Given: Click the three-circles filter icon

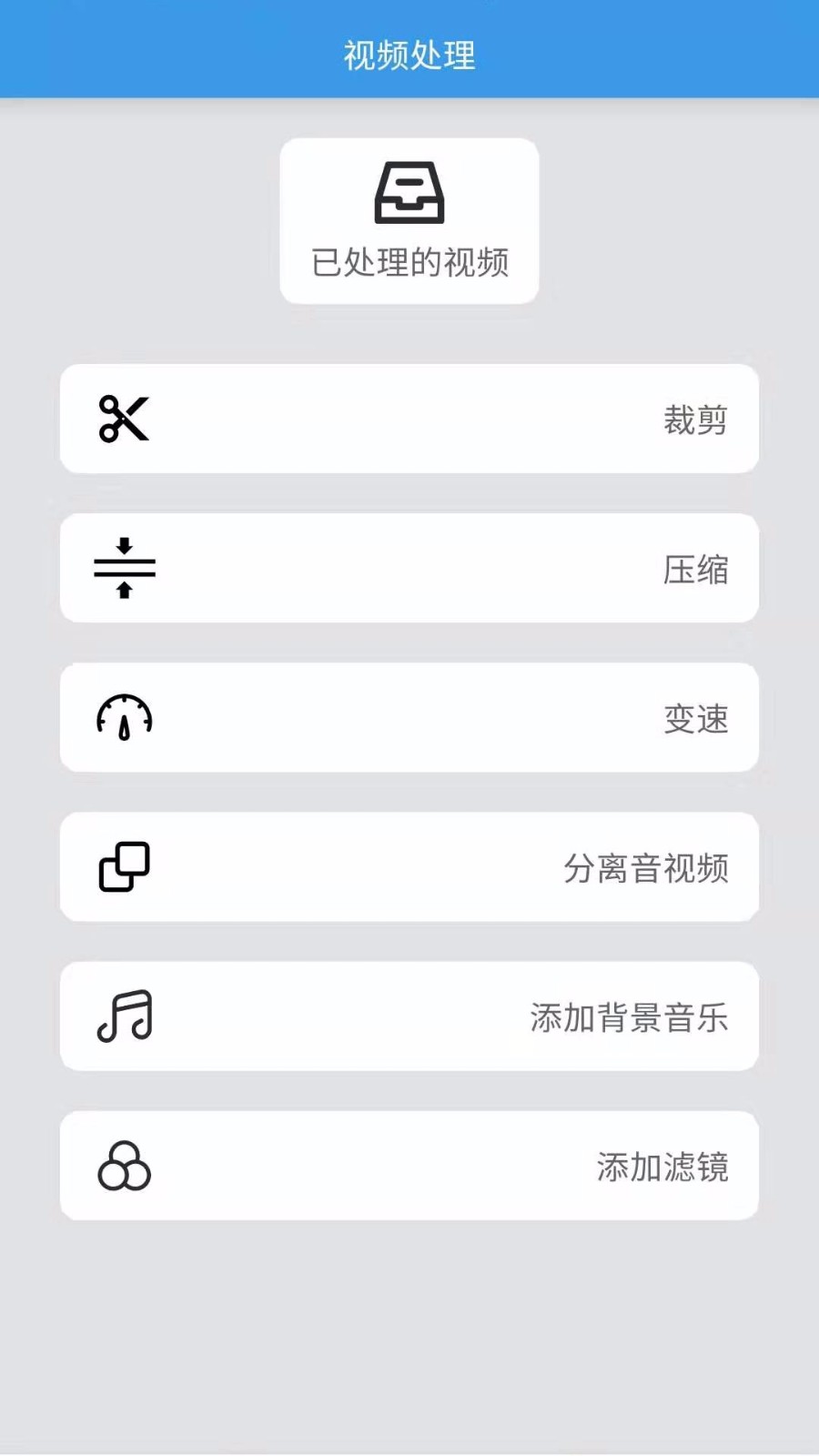Looking at the screenshot, I should 125,1167.
